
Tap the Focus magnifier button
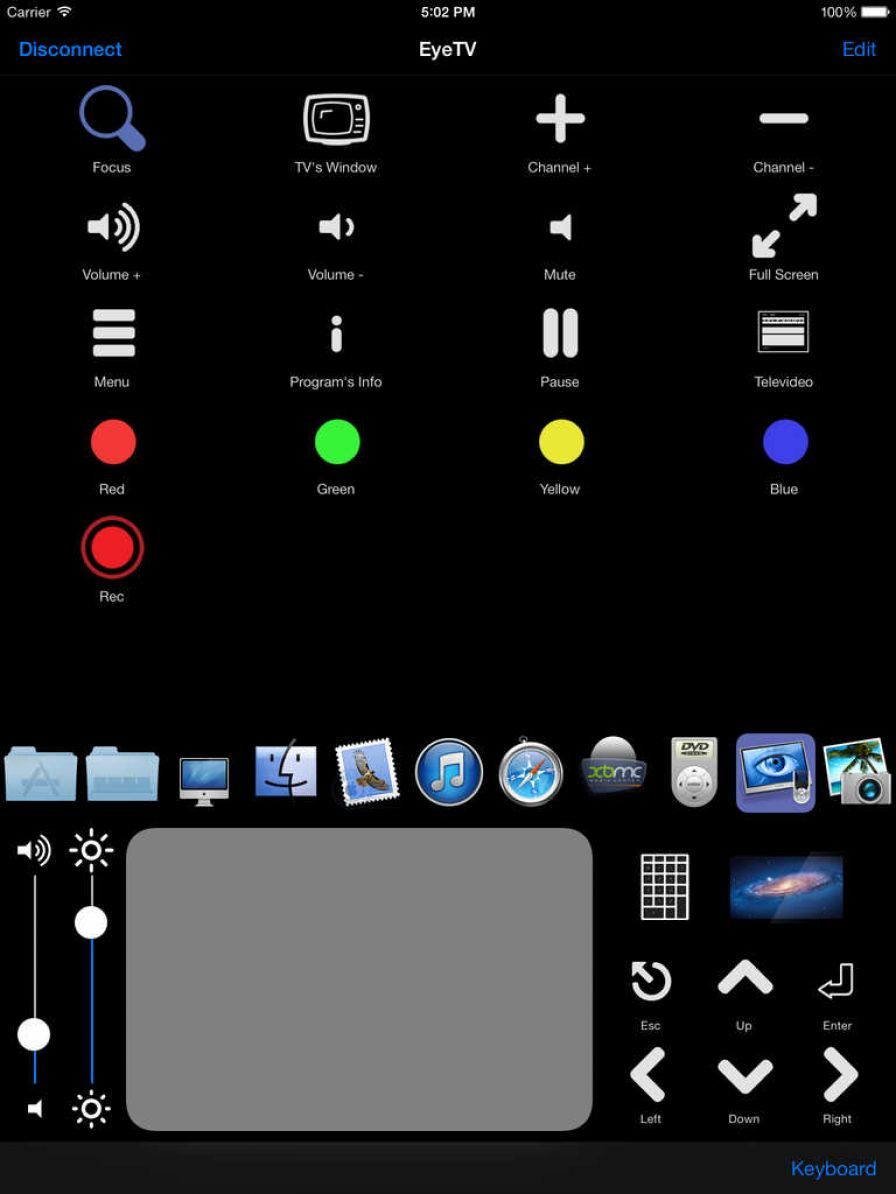click(x=112, y=120)
